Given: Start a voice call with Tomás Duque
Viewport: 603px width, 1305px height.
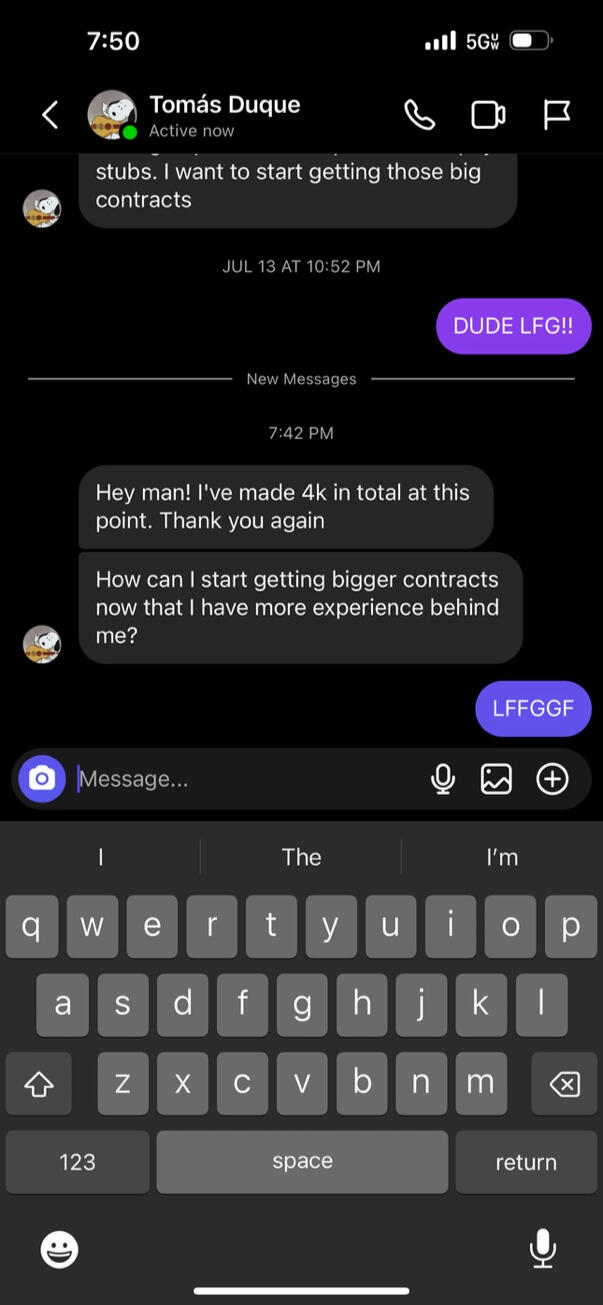Looking at the screenshot, I should (420, 115).
